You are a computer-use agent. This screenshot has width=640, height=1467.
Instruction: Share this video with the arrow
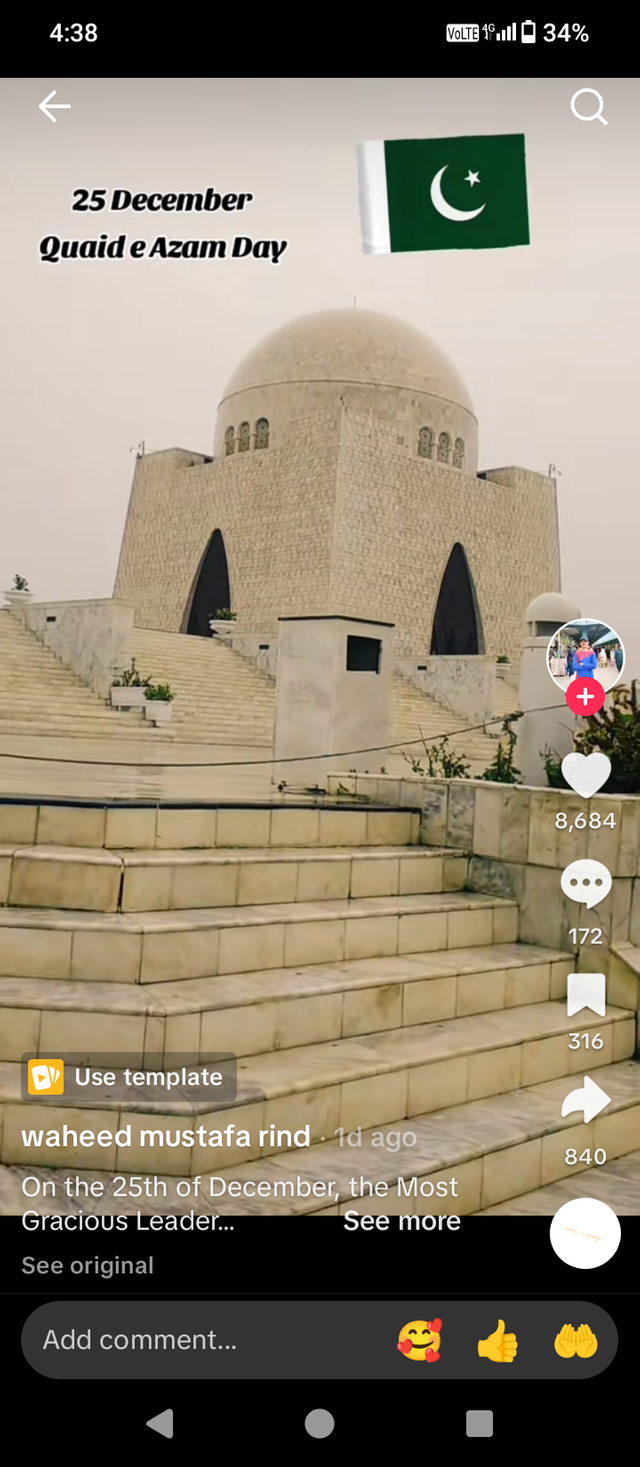click(586, 1102)
